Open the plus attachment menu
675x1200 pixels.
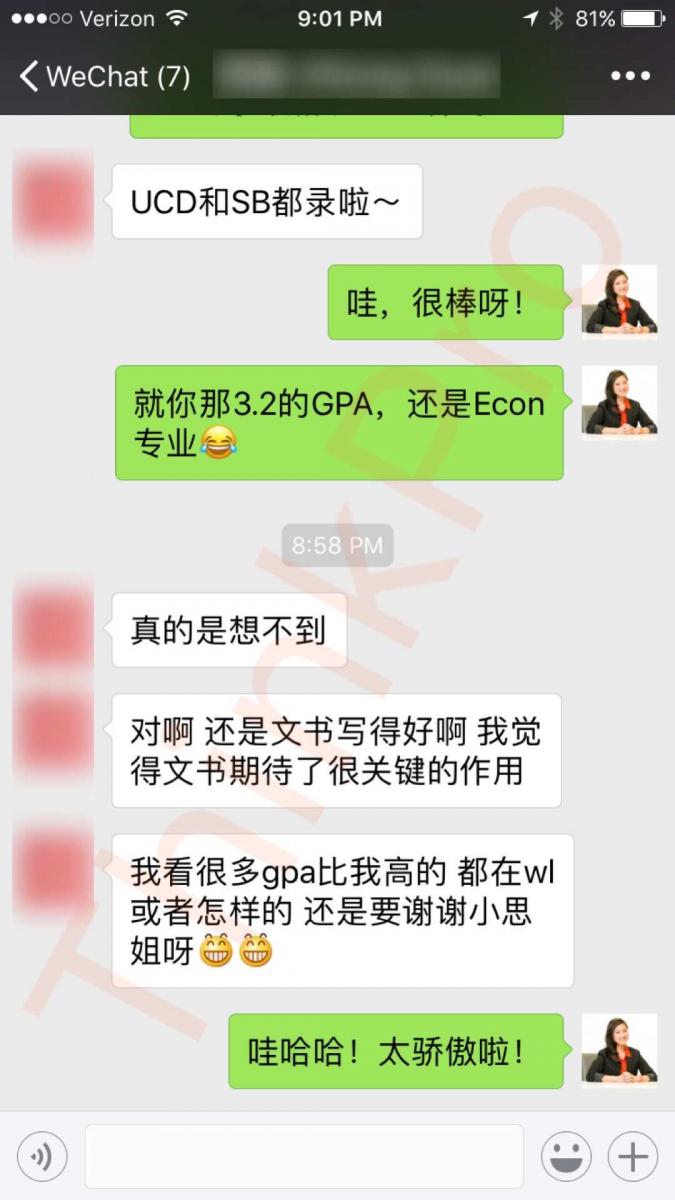coord(632,1157)
